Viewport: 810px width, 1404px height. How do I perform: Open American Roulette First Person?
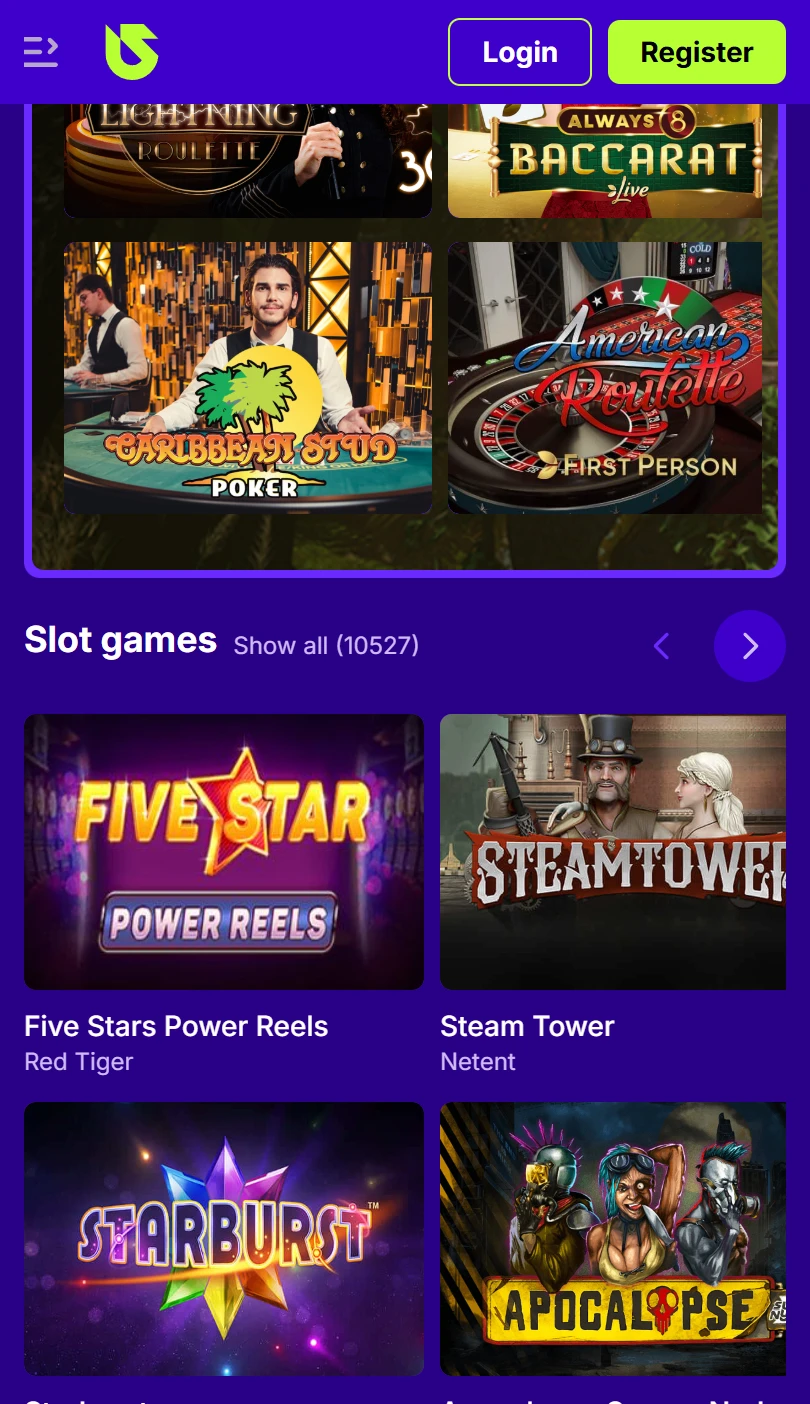[605, 378]
